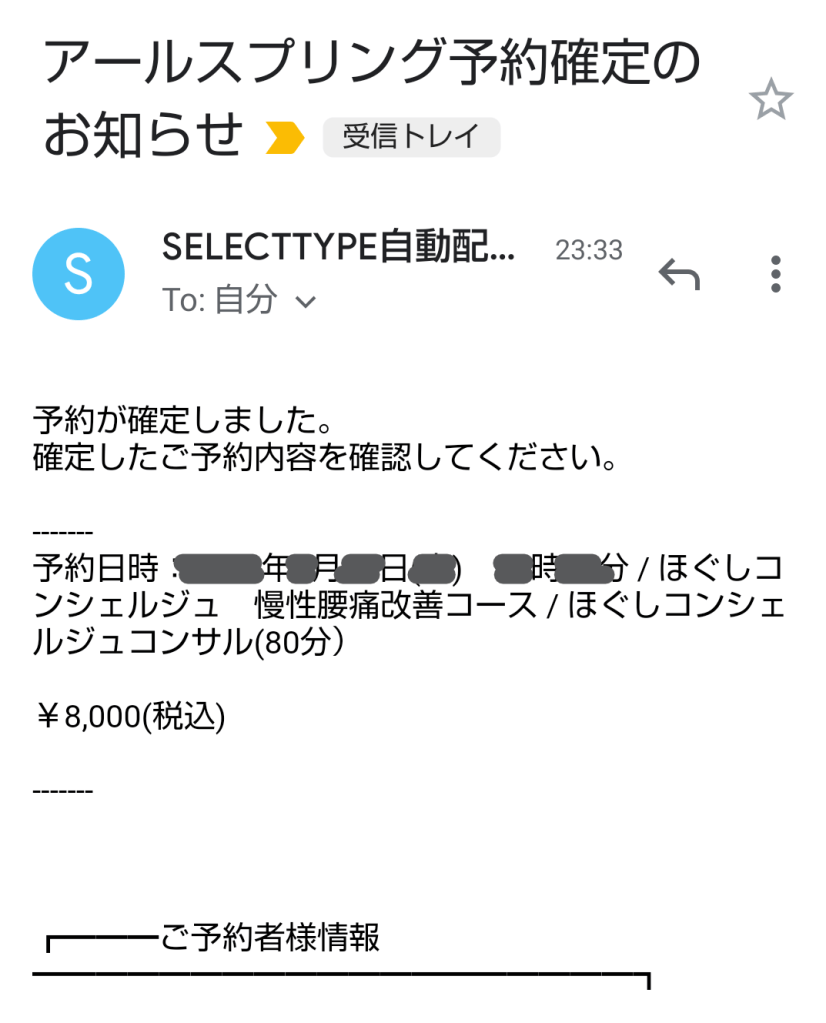Star this email
This screenshot has height=1023, width=826.
pos(770,100)
